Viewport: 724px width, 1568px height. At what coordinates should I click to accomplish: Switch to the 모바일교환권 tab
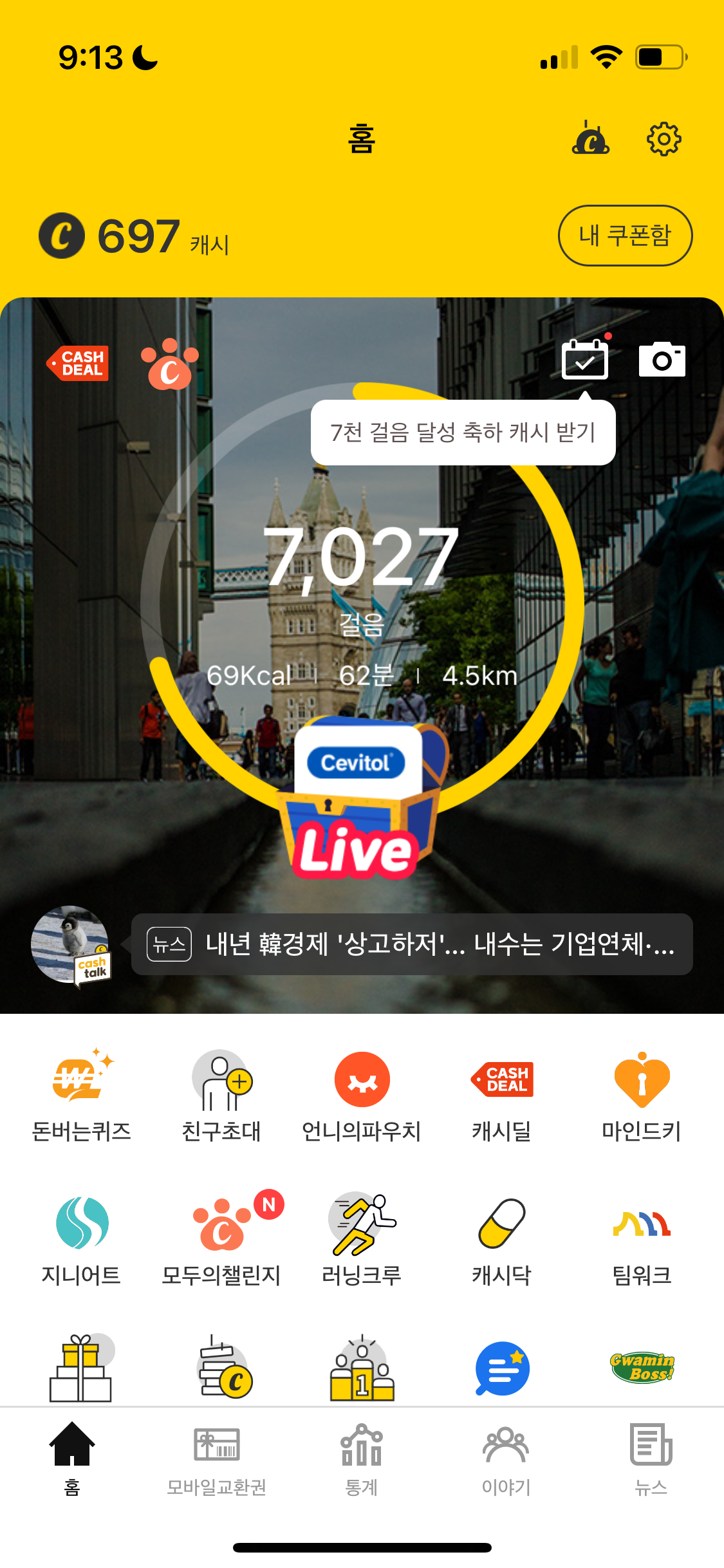tap(217, 1460)
